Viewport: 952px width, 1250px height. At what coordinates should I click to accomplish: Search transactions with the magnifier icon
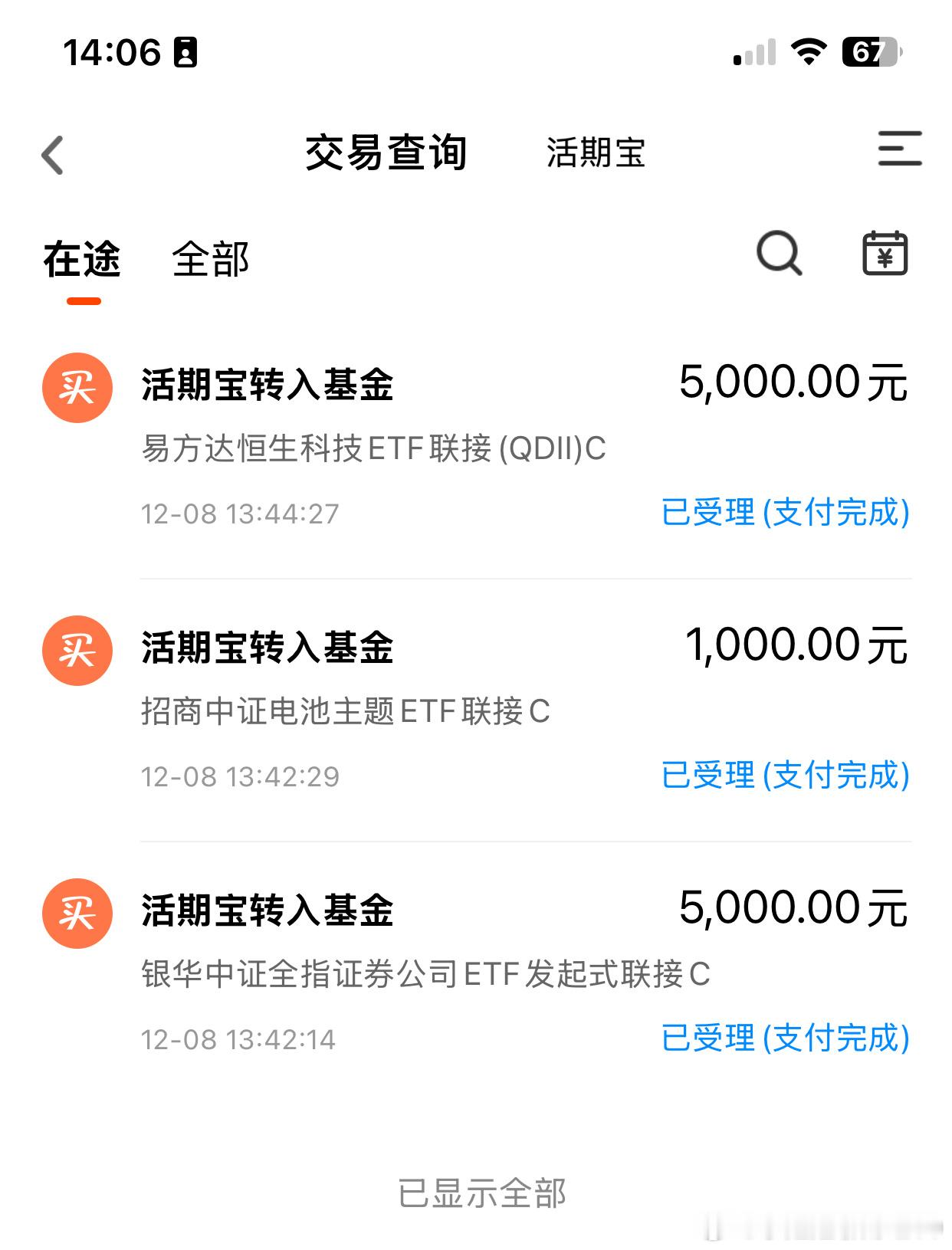click(779, 254)
